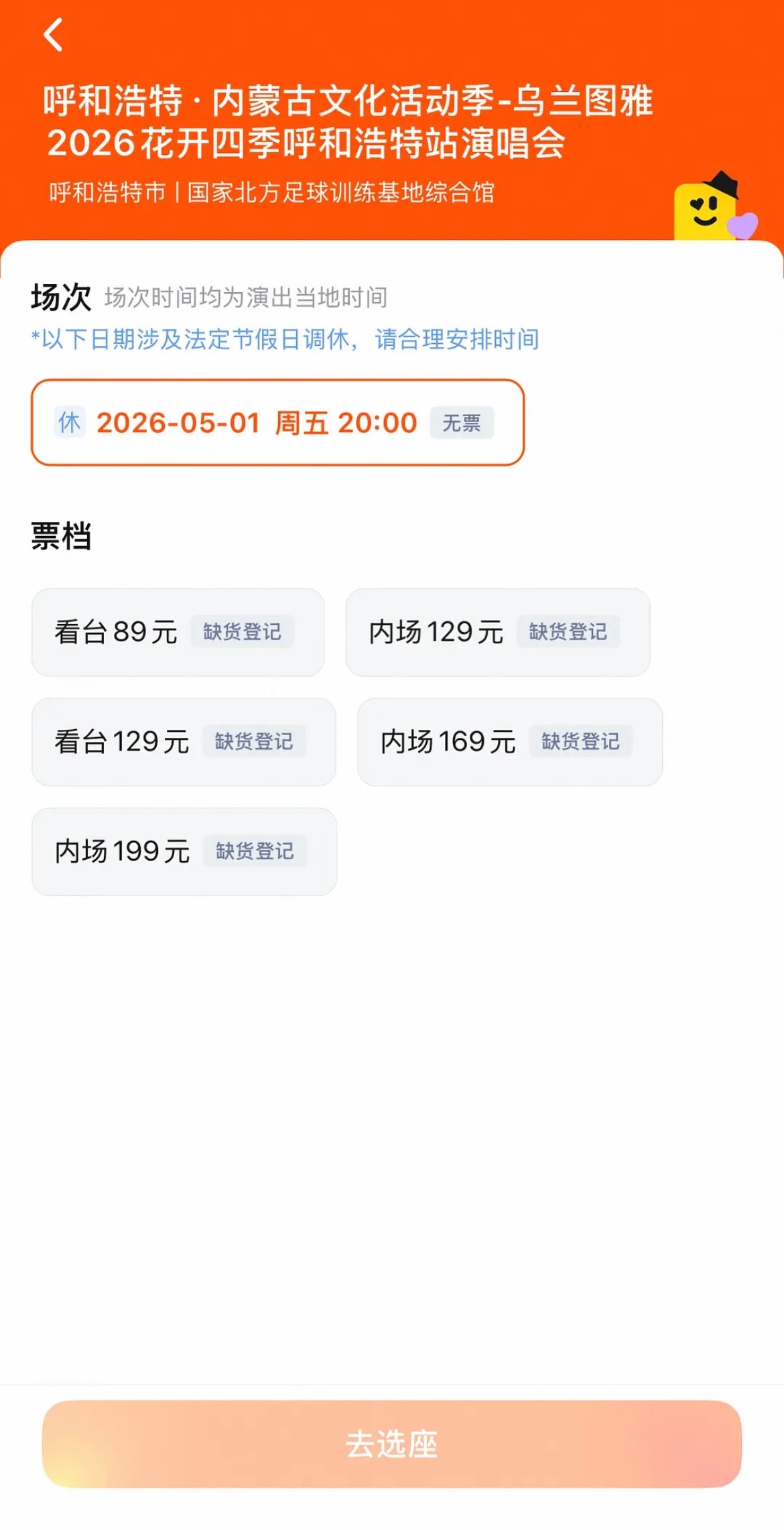Tap 缺货登记 next to 内场169元

pos(580,742)
